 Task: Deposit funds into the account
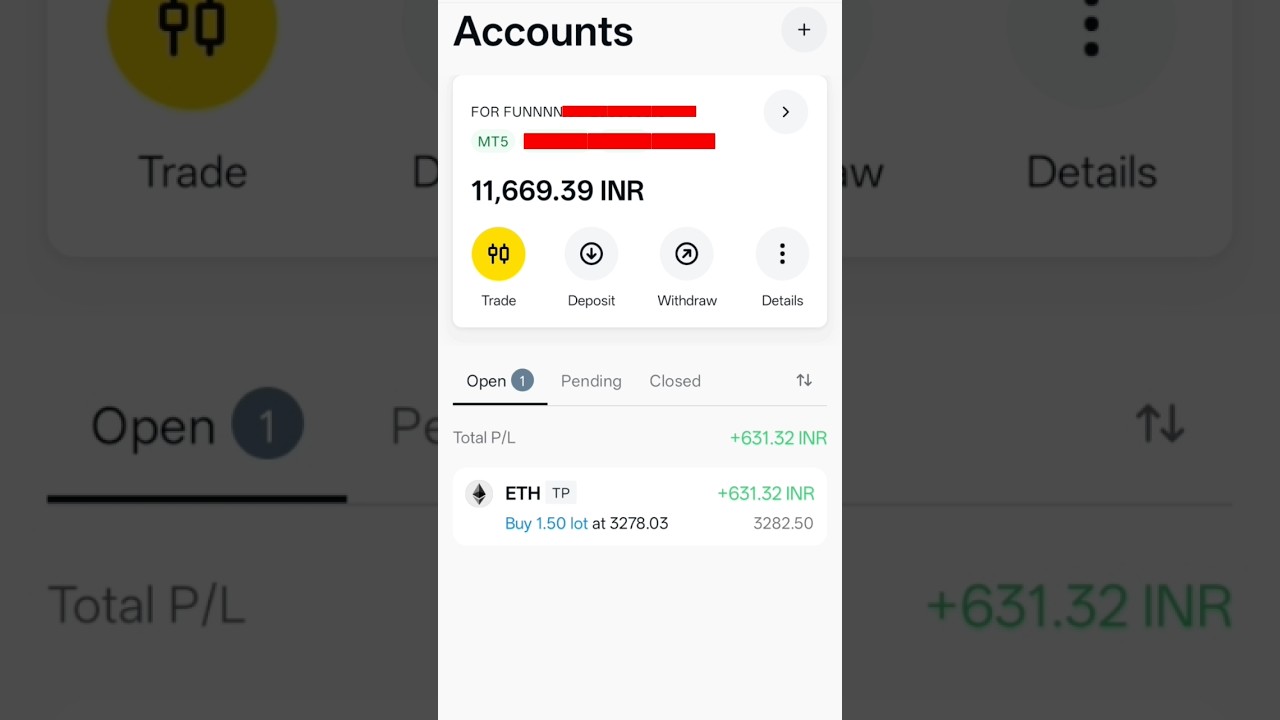(591, 254)
